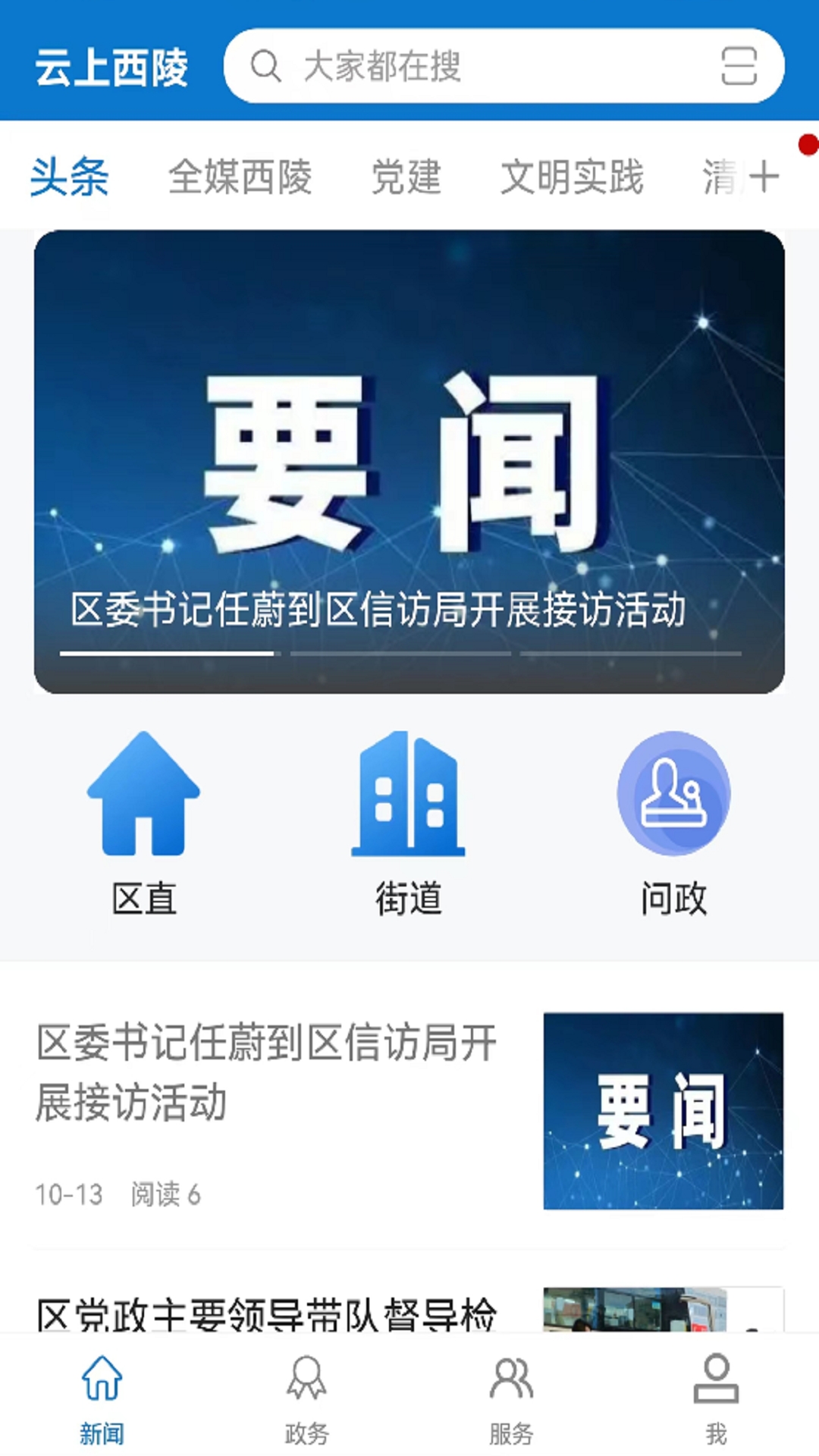Go to the 服务 tab
The image size is (819, 1456).
(x=511, y=1400)
